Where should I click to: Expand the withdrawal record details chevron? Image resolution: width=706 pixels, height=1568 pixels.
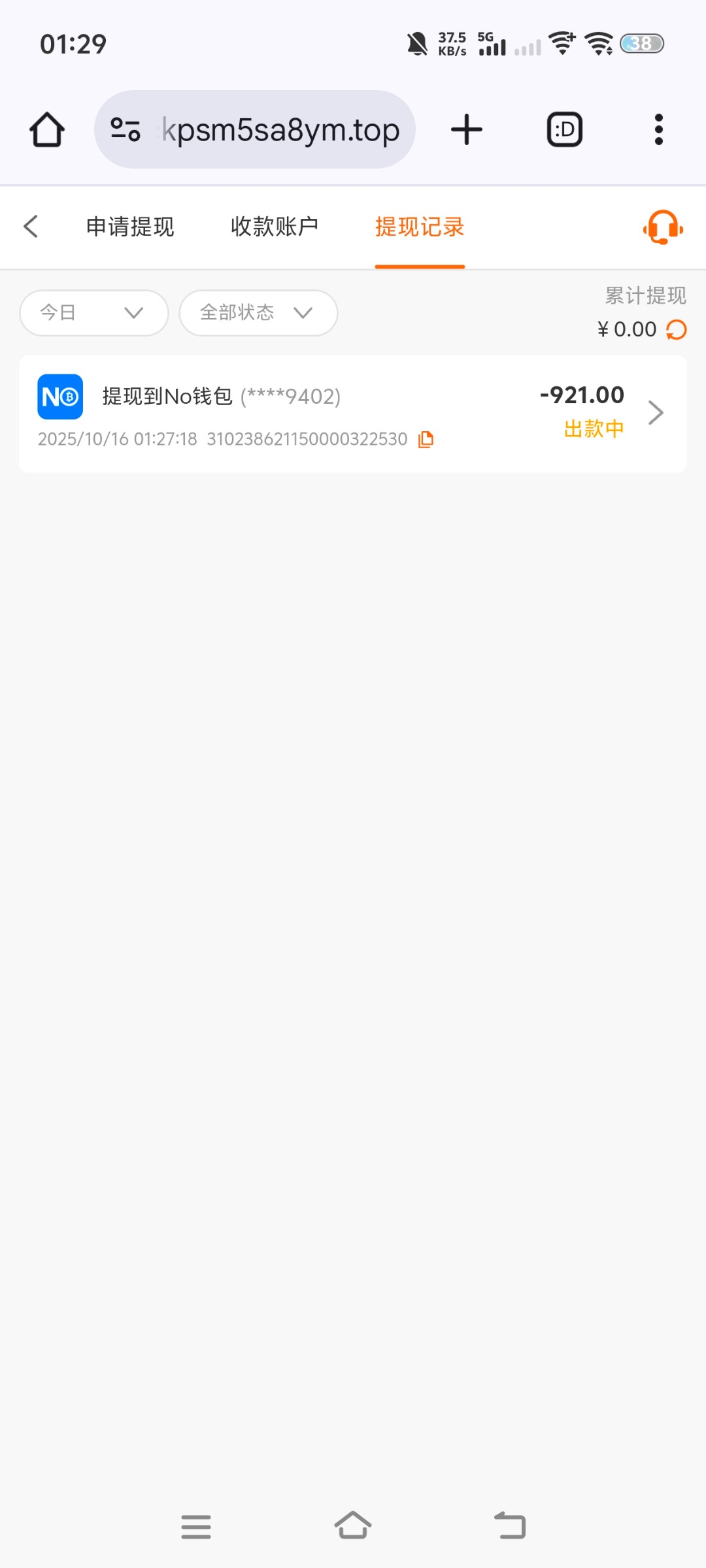pos(656,412)
